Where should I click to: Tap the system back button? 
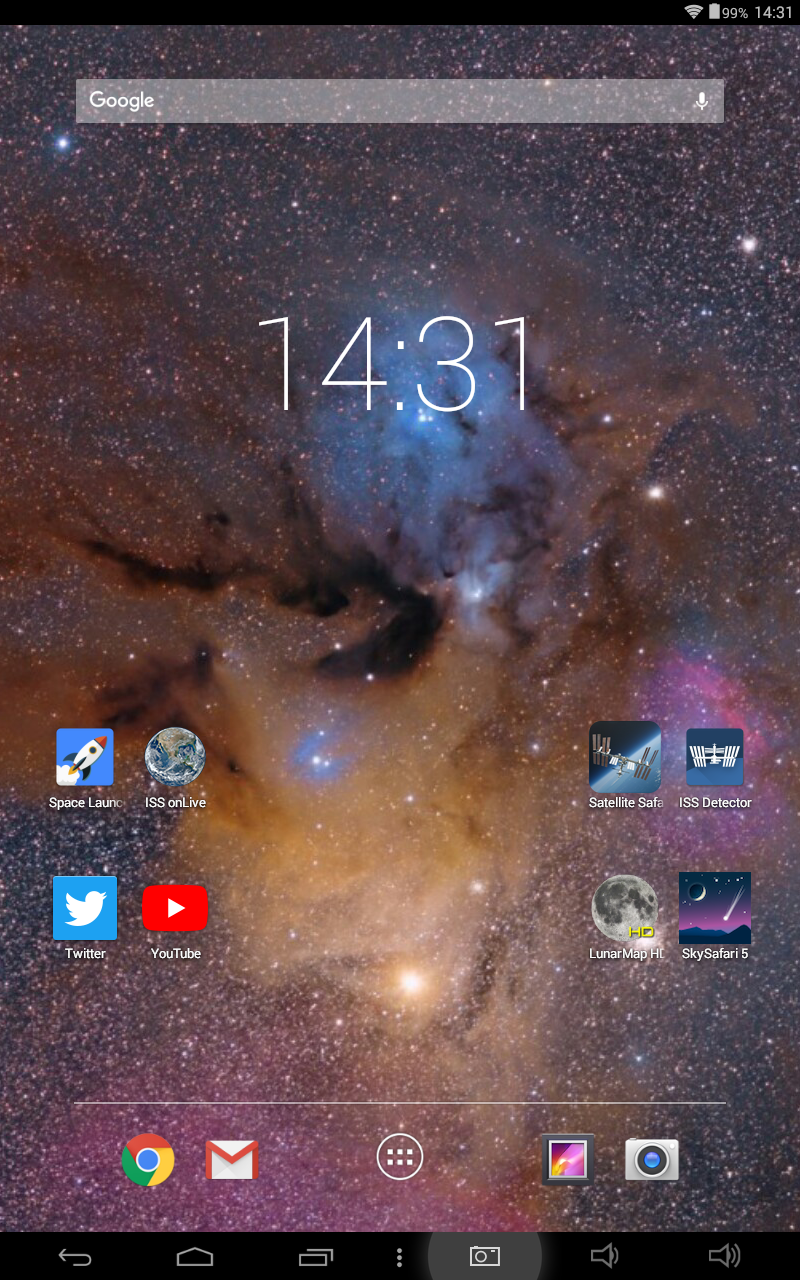point(75,1257)
